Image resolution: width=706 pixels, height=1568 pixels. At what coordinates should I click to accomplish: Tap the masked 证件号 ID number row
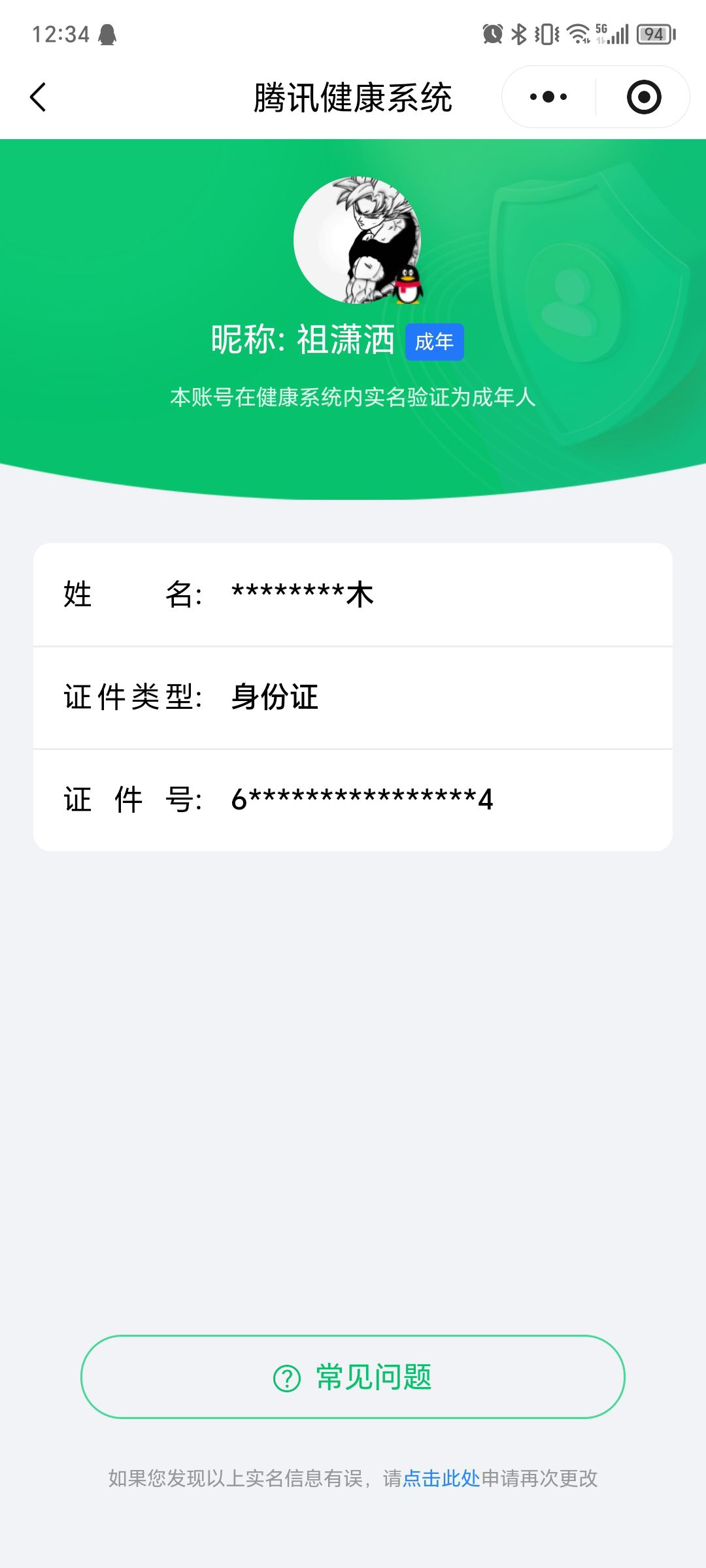(x=353, y=799)
